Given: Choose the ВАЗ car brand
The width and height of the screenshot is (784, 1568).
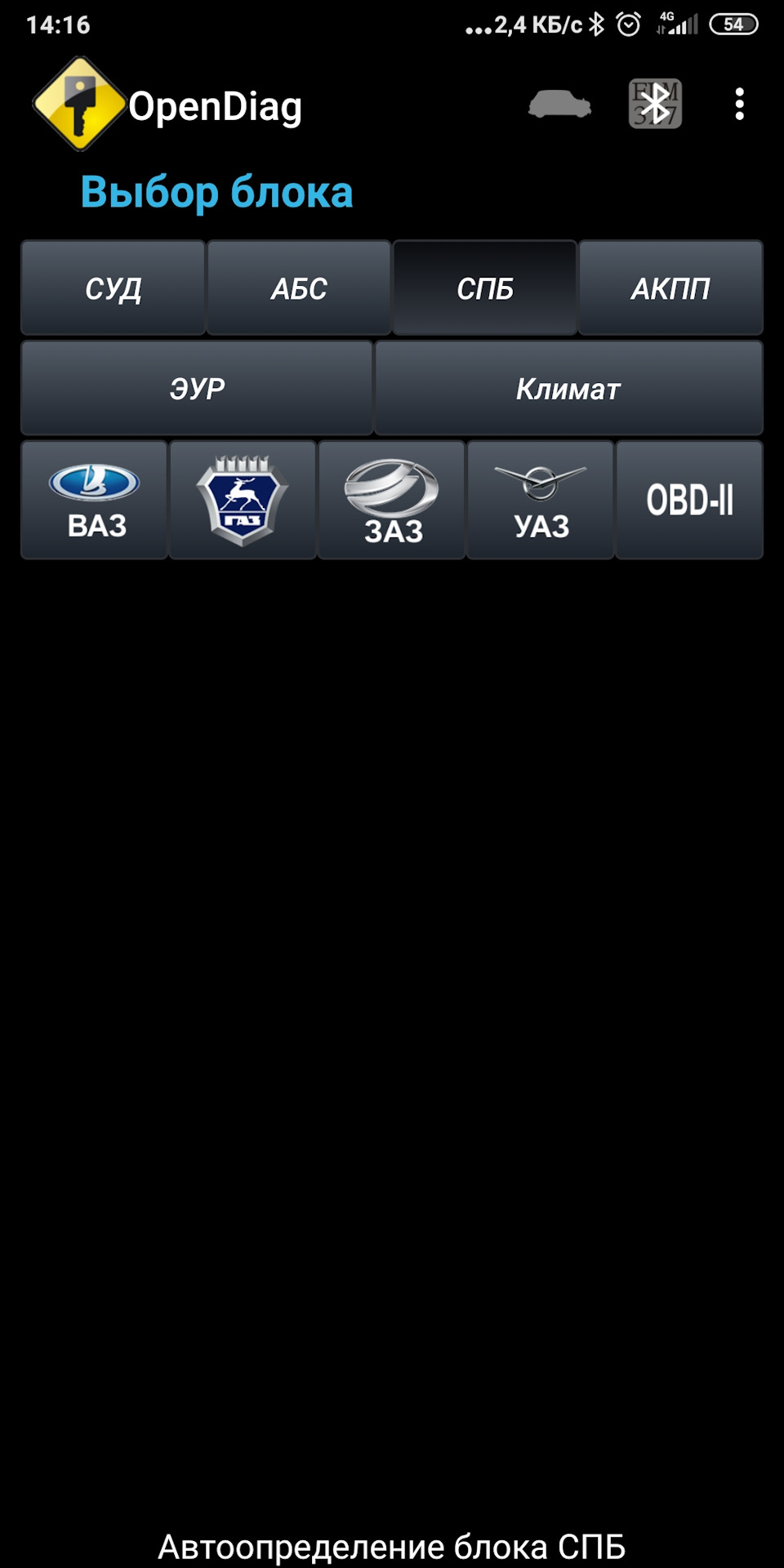Looking at the screenshot, I should 95,500.
